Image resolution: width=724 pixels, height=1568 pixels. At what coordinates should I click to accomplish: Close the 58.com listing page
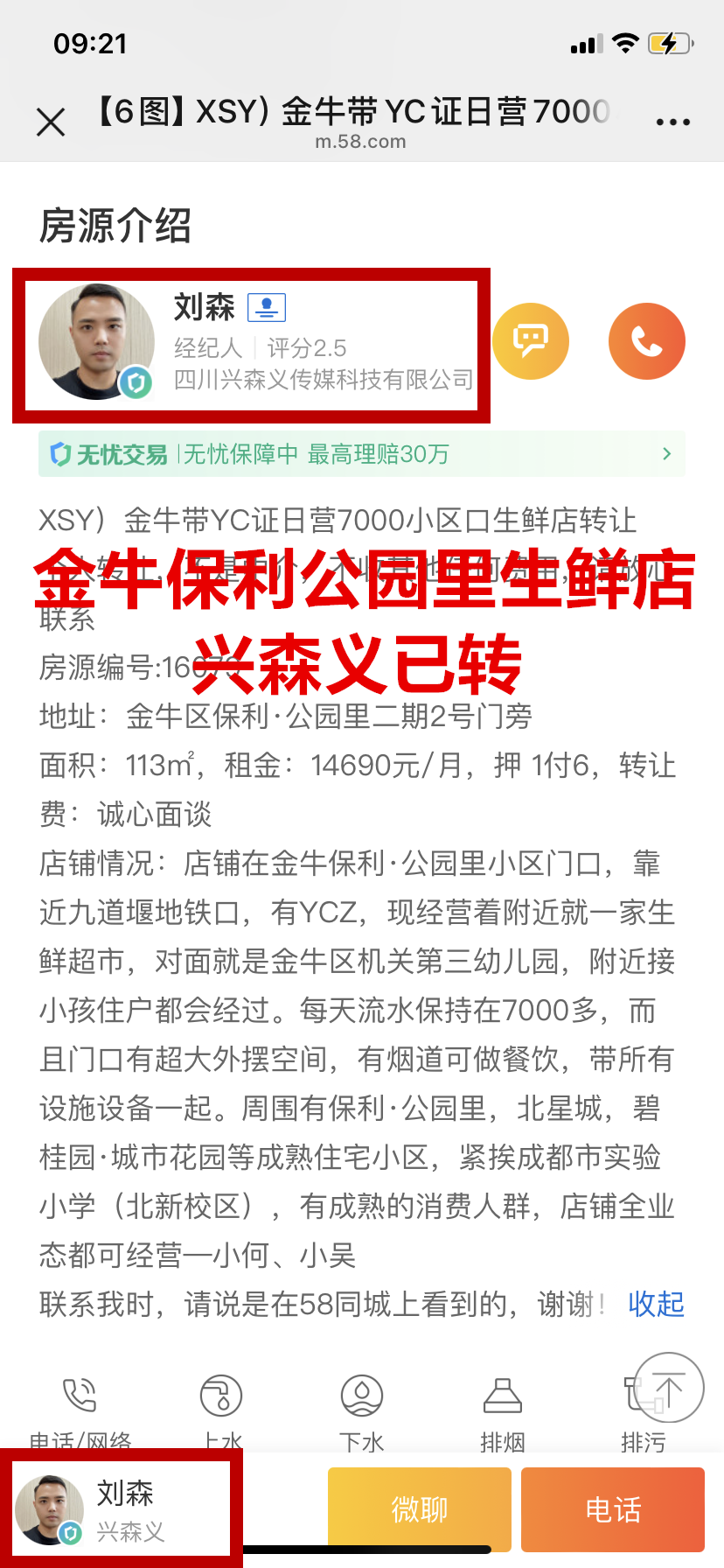tap(51, 122)
